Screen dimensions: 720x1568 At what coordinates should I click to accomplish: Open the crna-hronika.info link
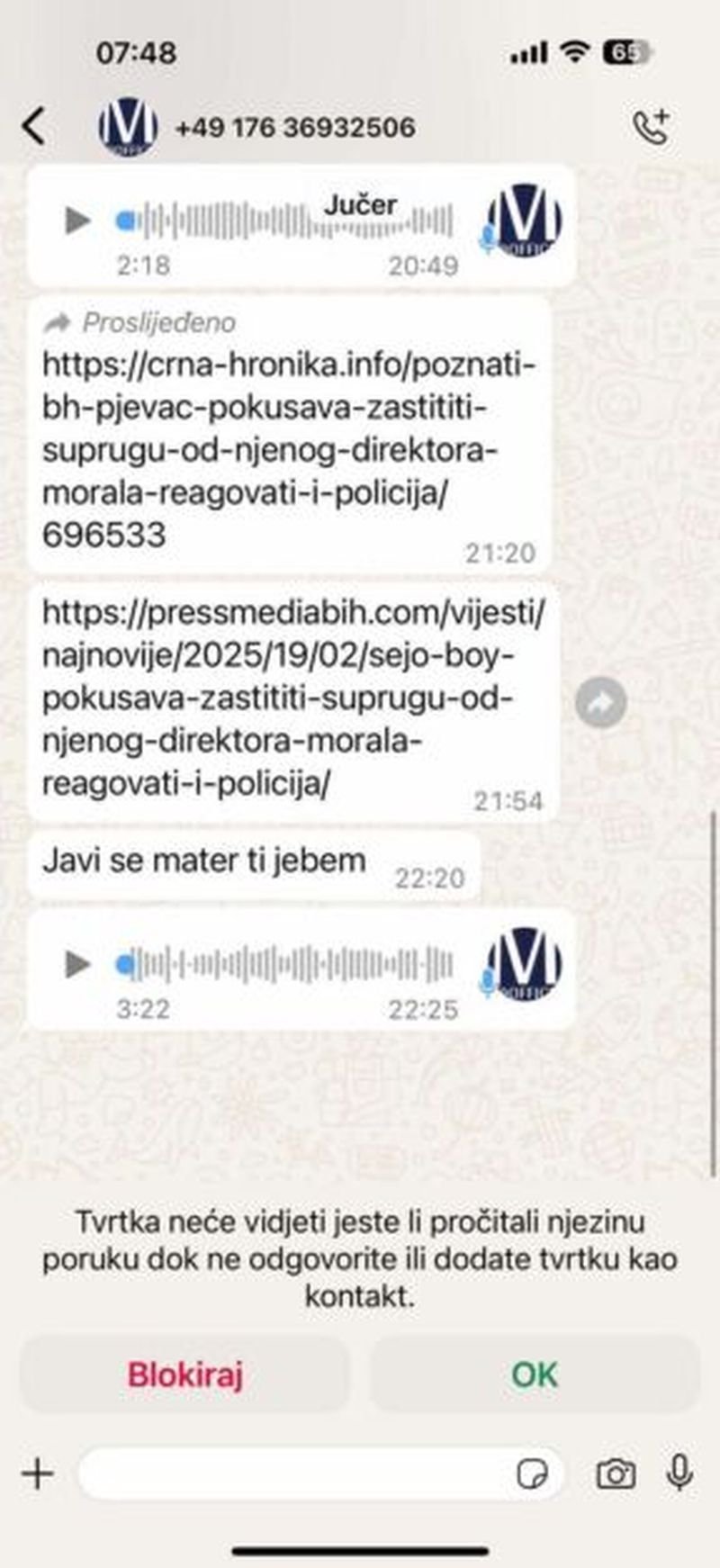click(288, 450)
